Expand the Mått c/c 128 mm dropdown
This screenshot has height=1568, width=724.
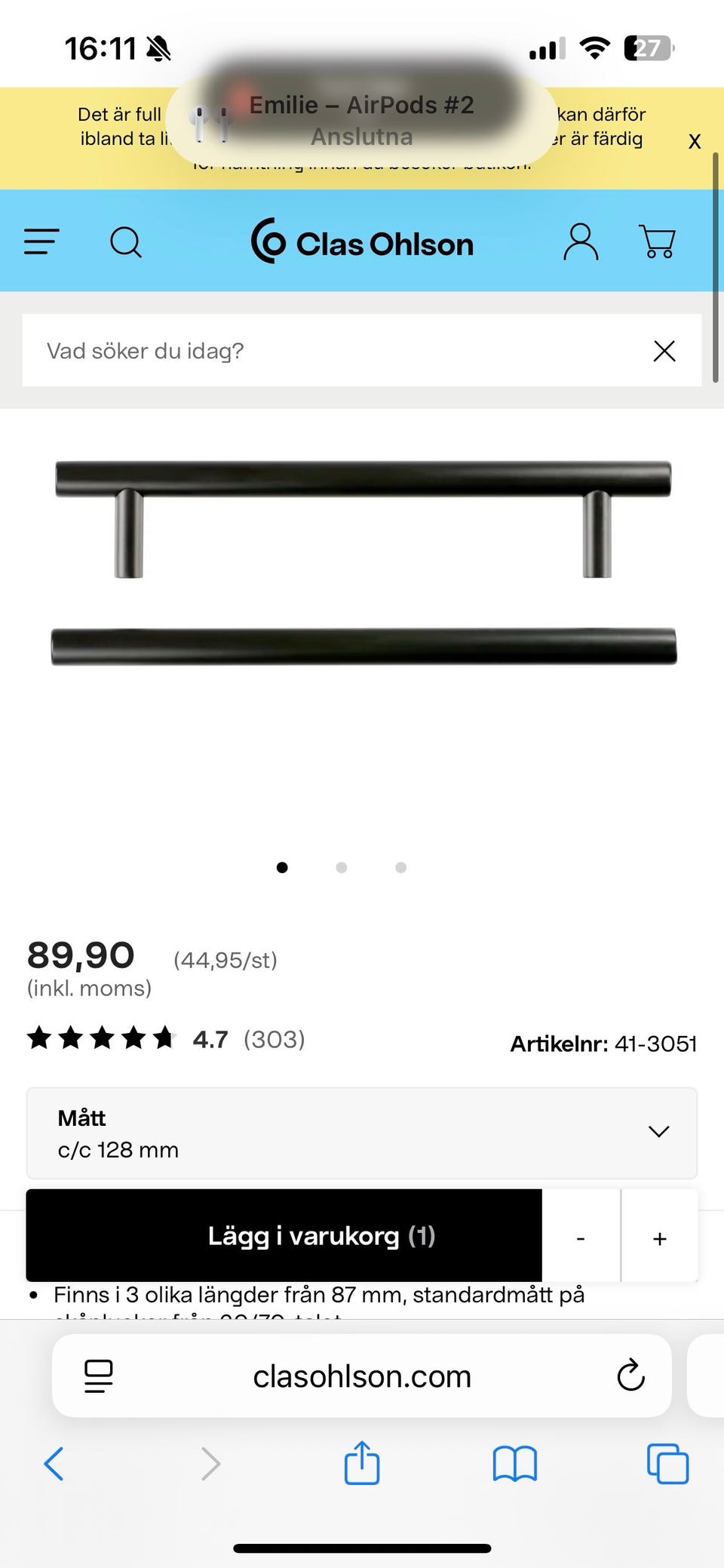tap(362, 1133)
